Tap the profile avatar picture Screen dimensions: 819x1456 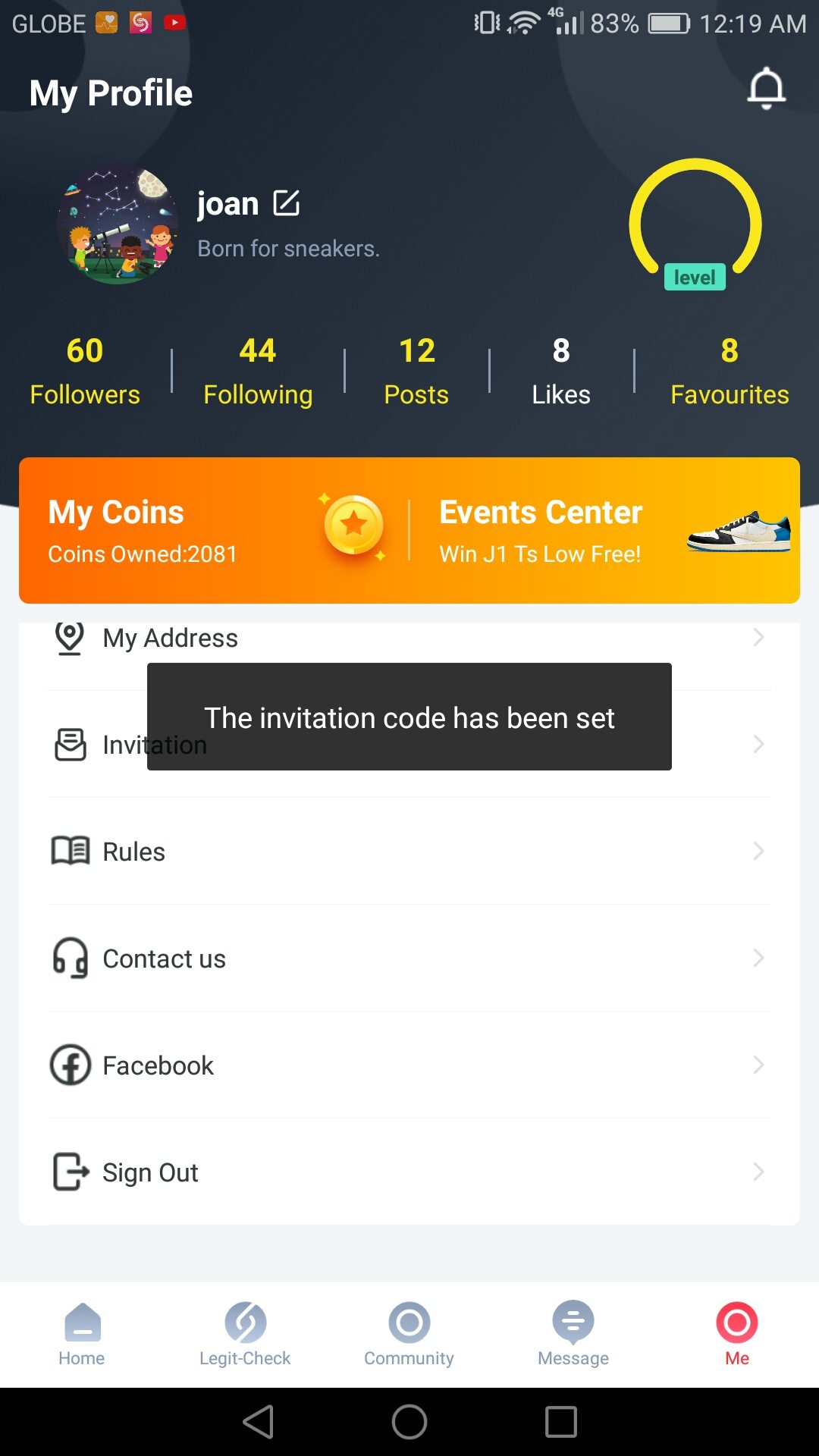pyautogui.click(x=118, y=224)
